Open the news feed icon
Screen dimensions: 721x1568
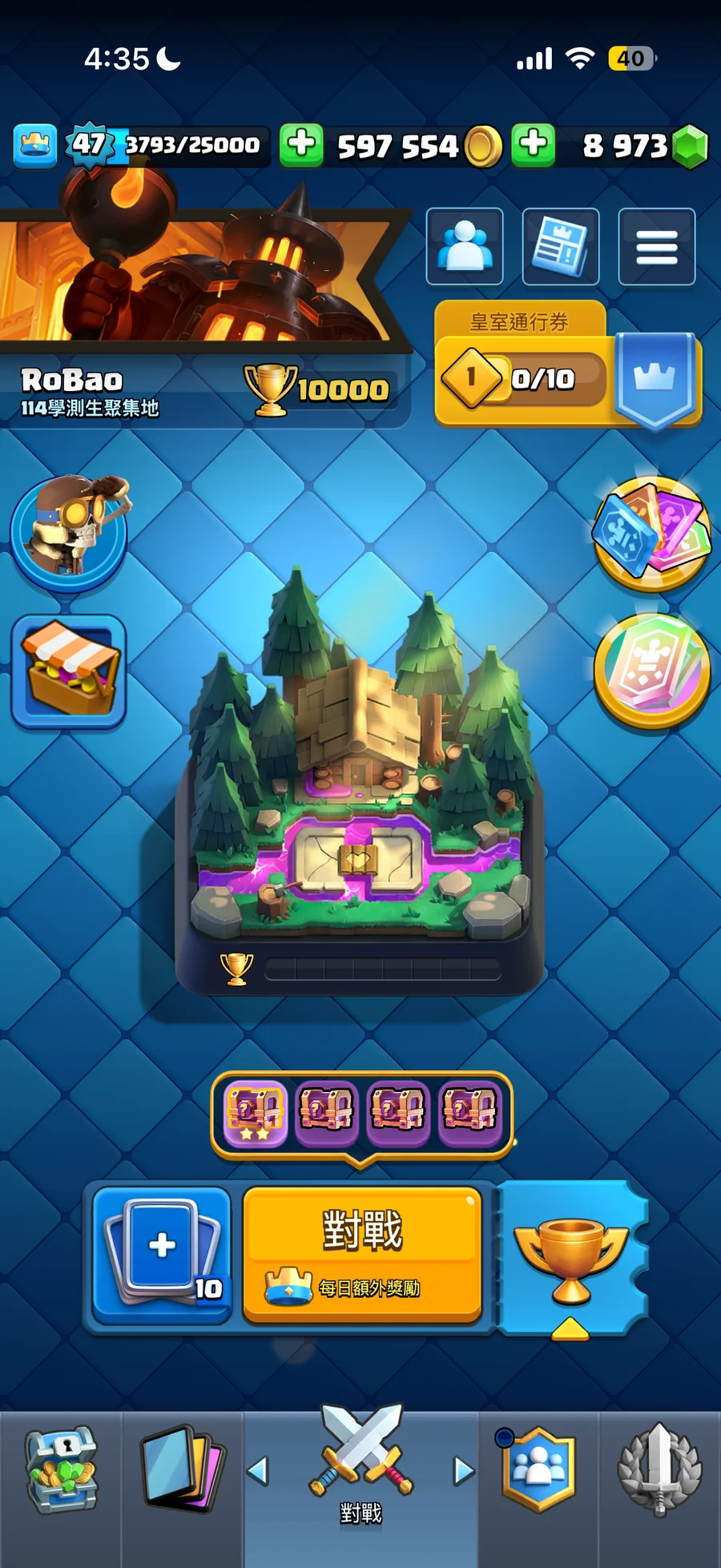[x=560, y=247]
